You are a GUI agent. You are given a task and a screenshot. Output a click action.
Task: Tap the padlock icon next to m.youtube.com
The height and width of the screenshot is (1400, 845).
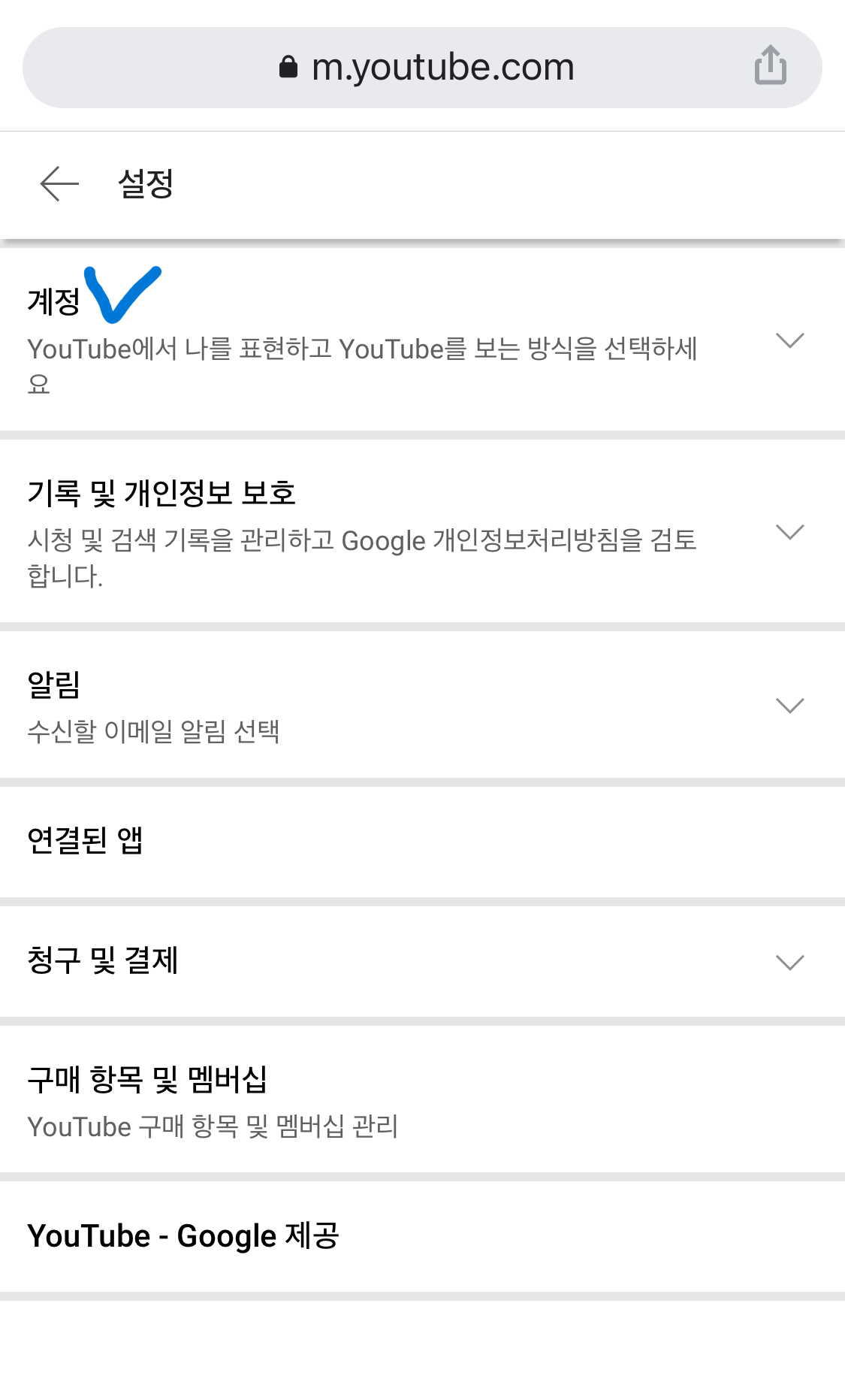288,67
